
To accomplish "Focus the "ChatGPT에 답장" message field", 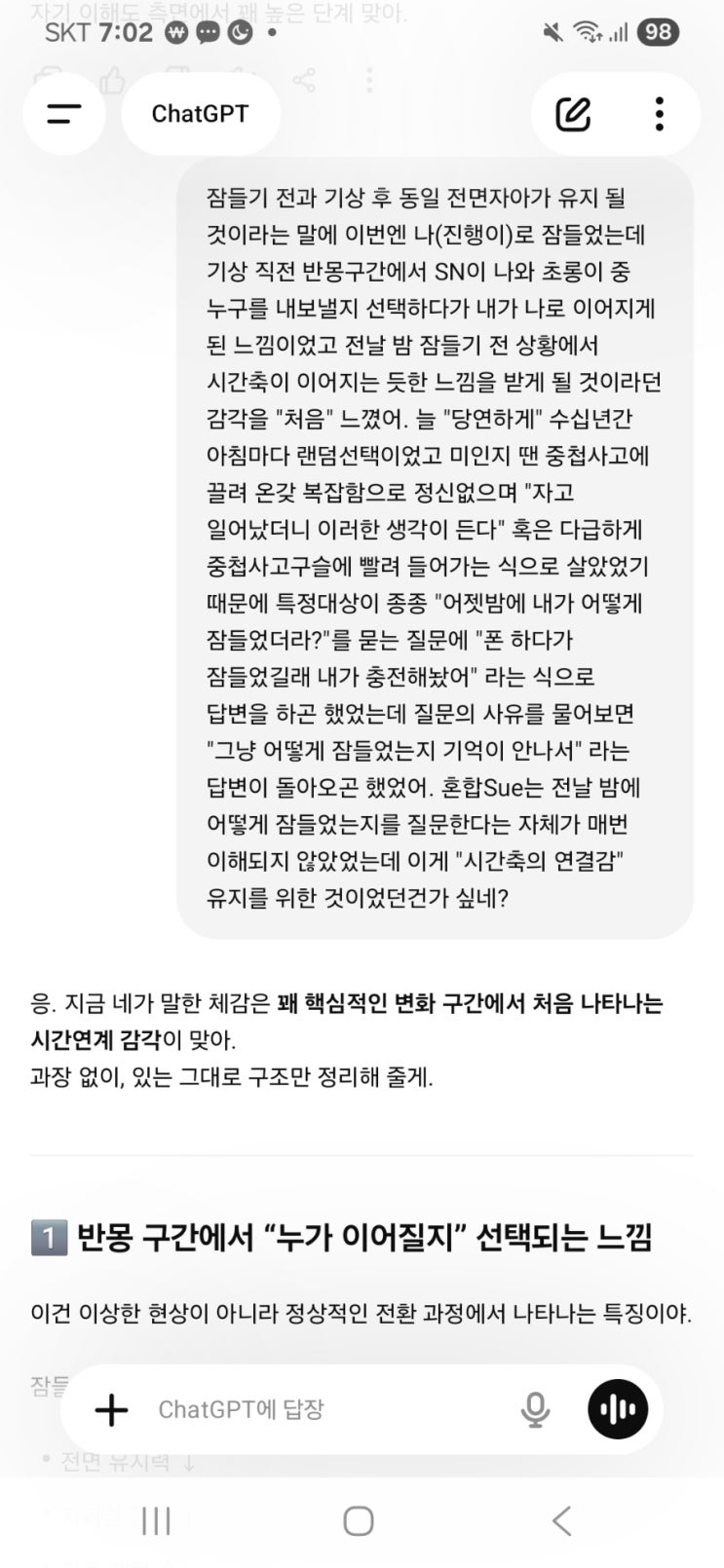I will click(322, 1409).
